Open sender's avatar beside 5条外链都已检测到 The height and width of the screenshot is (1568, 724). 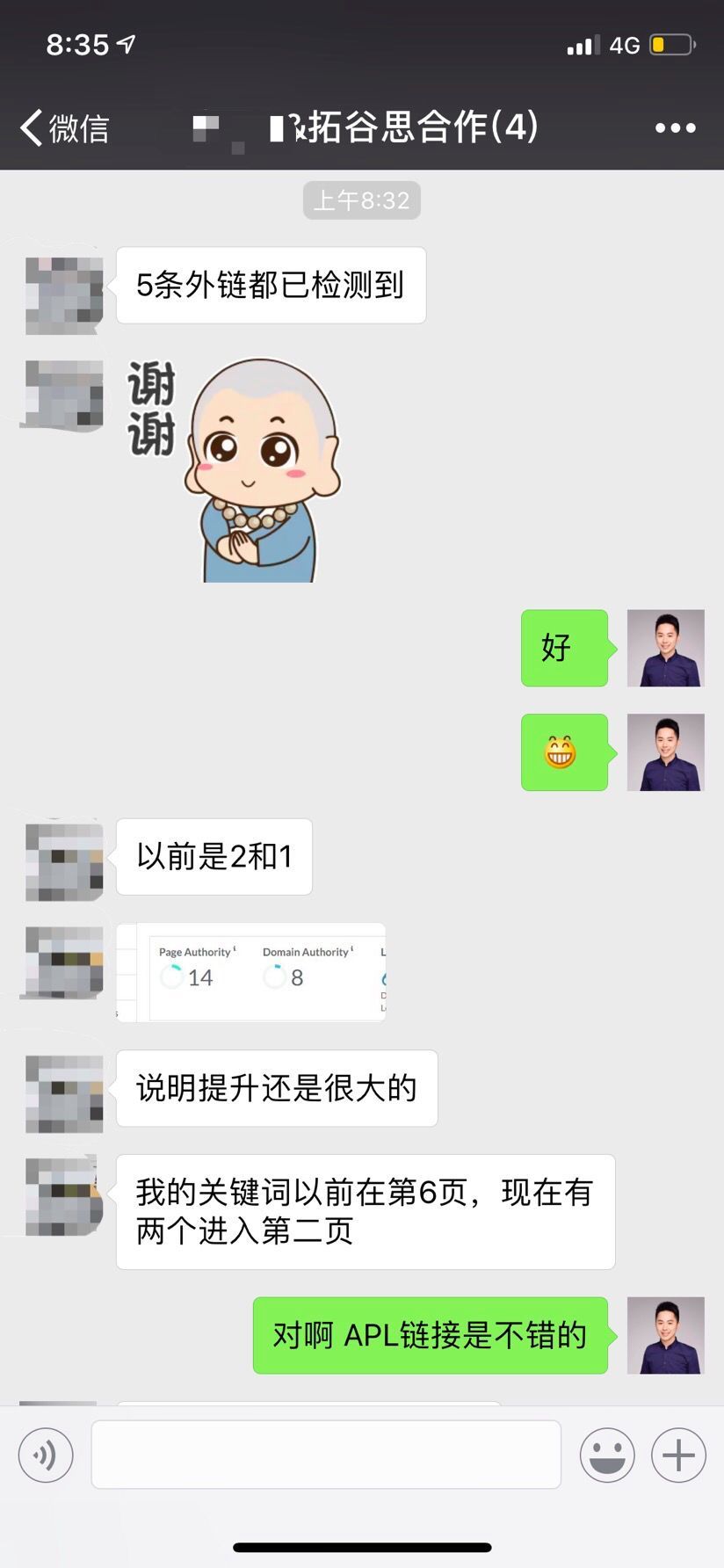64,295
